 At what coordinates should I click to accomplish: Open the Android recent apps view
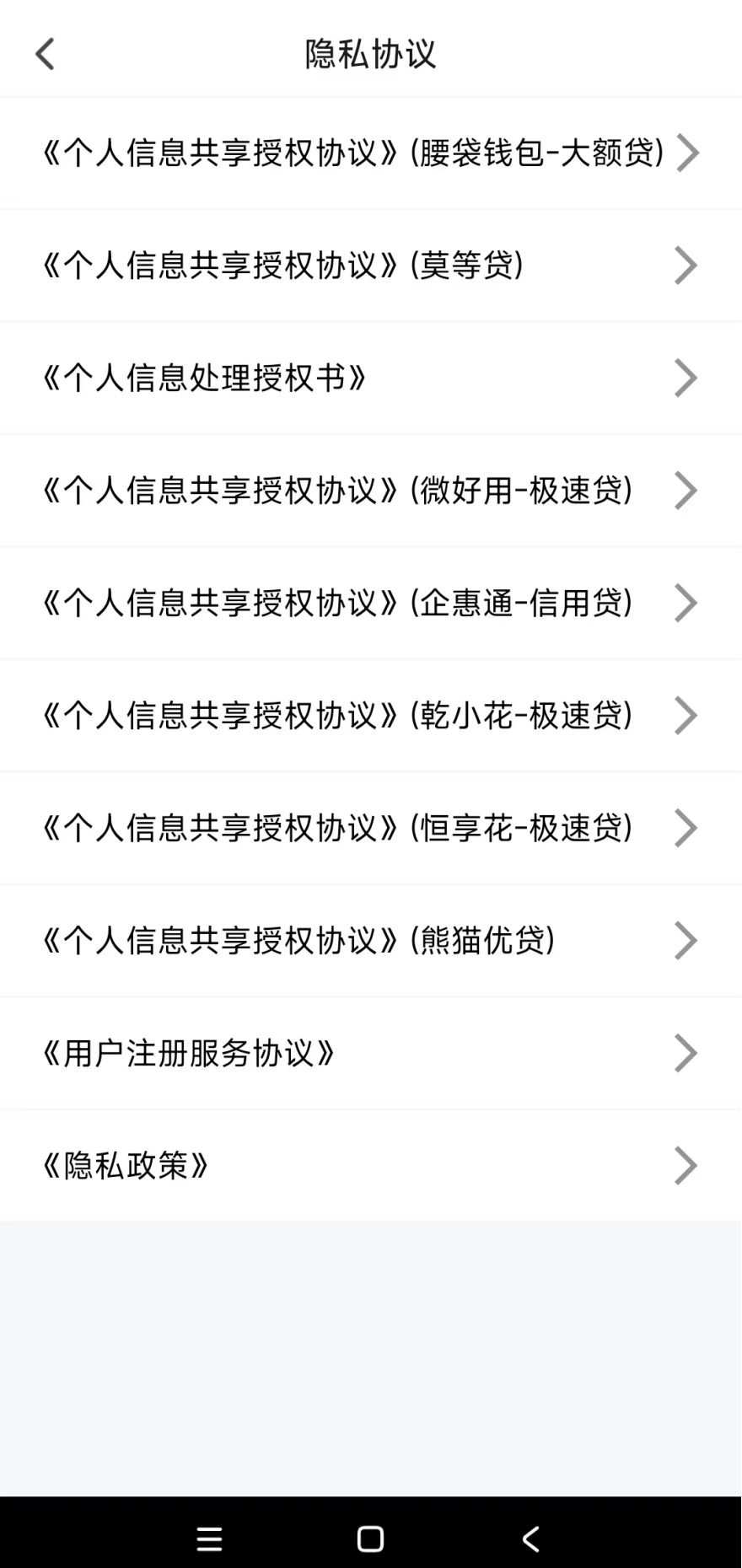point(209,1538)
